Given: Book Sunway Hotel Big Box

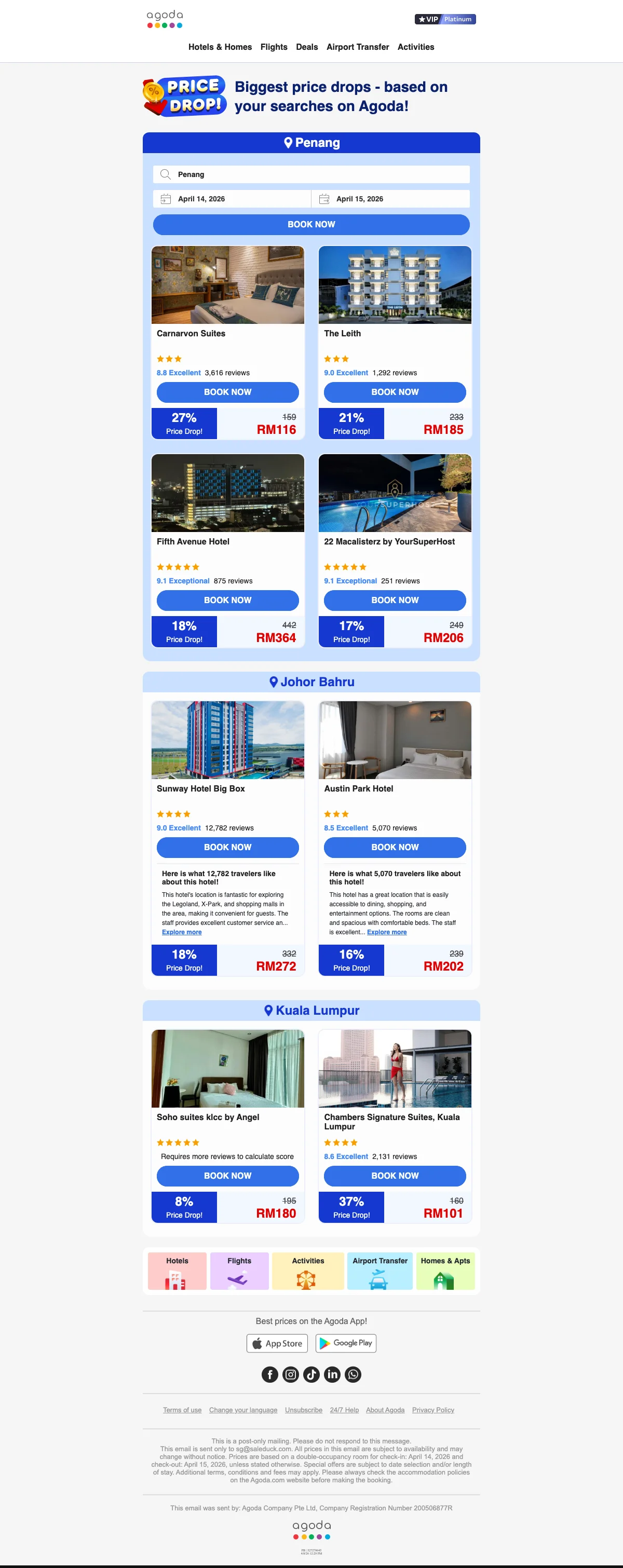Looking at the screenshot, I should 227,847.
